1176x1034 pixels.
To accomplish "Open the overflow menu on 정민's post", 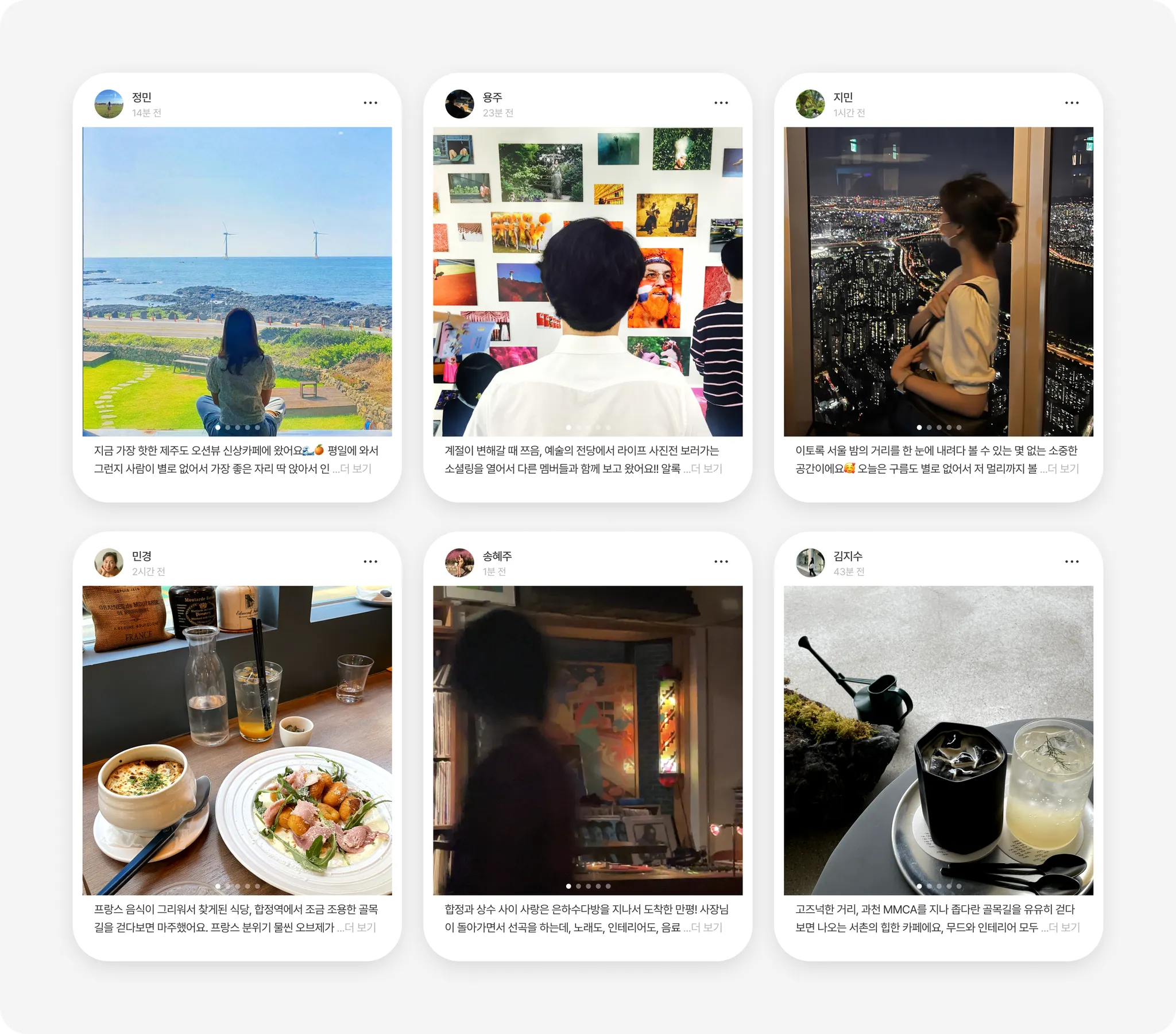I will (x=370, y=103).
